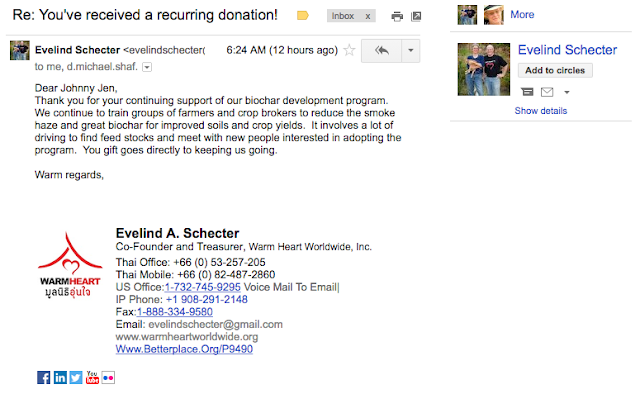Open the Flickr icon in the signature
Viewport: 640px width, 413px height.
tap(108, 377)
